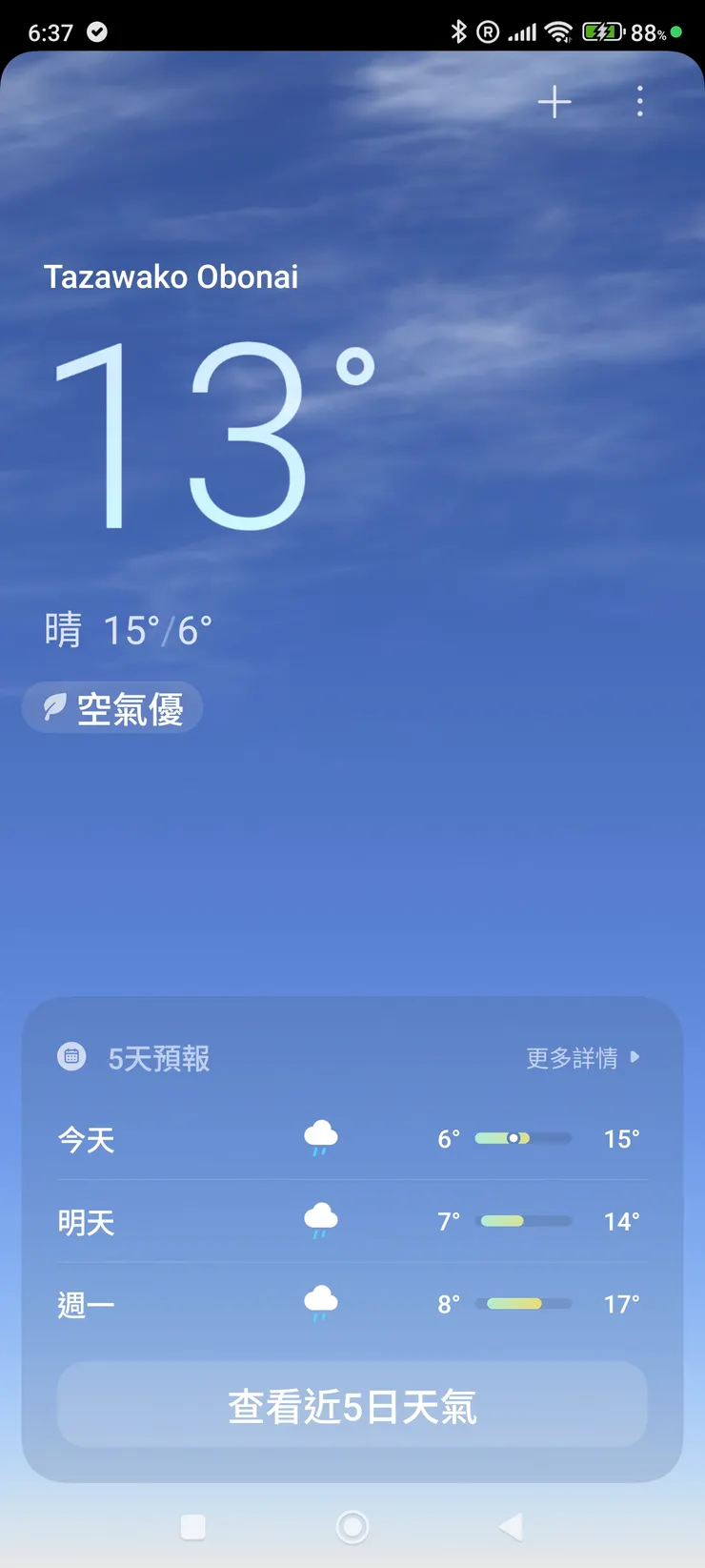Expand today's forecast row

point(352,1138)
